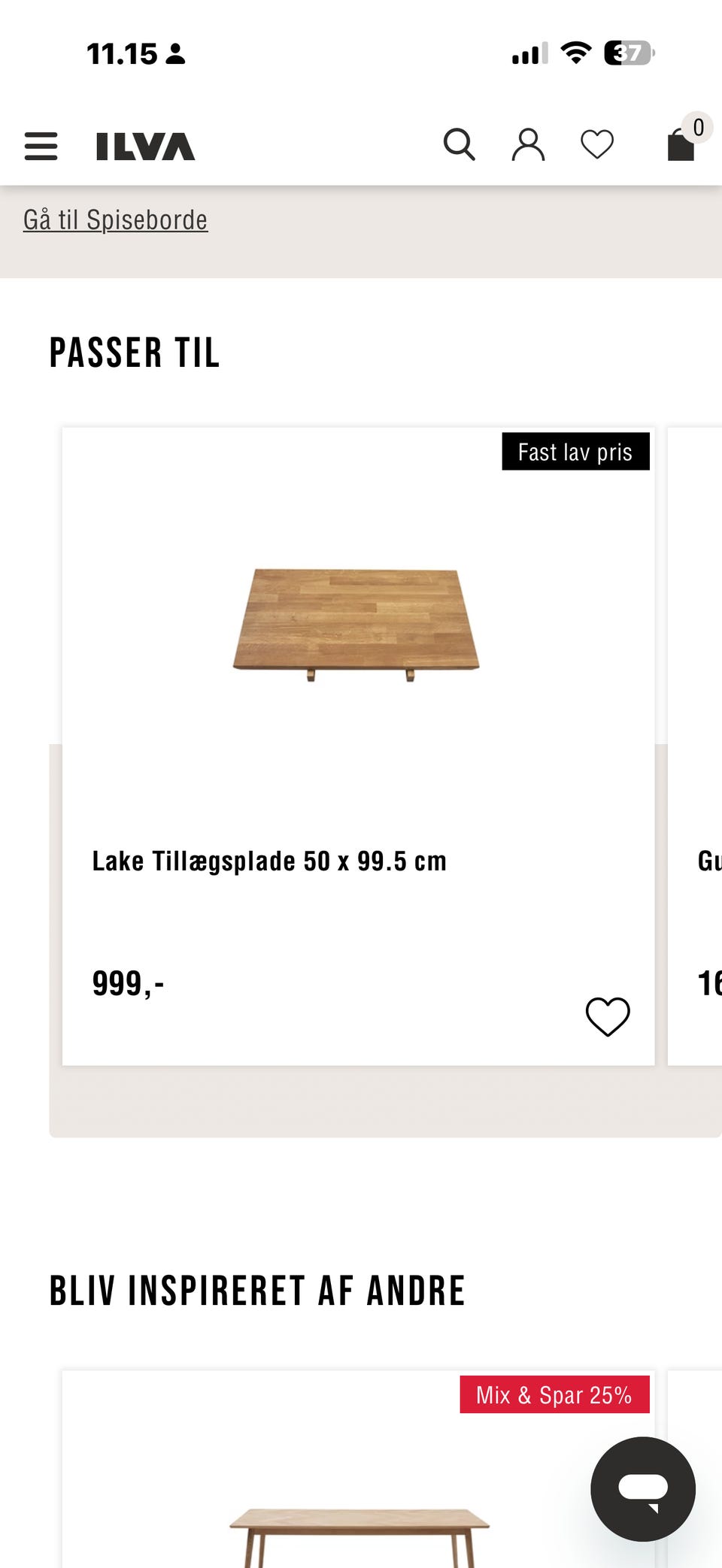This screenshot has width=722, height=1568.
Task: Open the chat support bubble
Action: [643, 1491]
